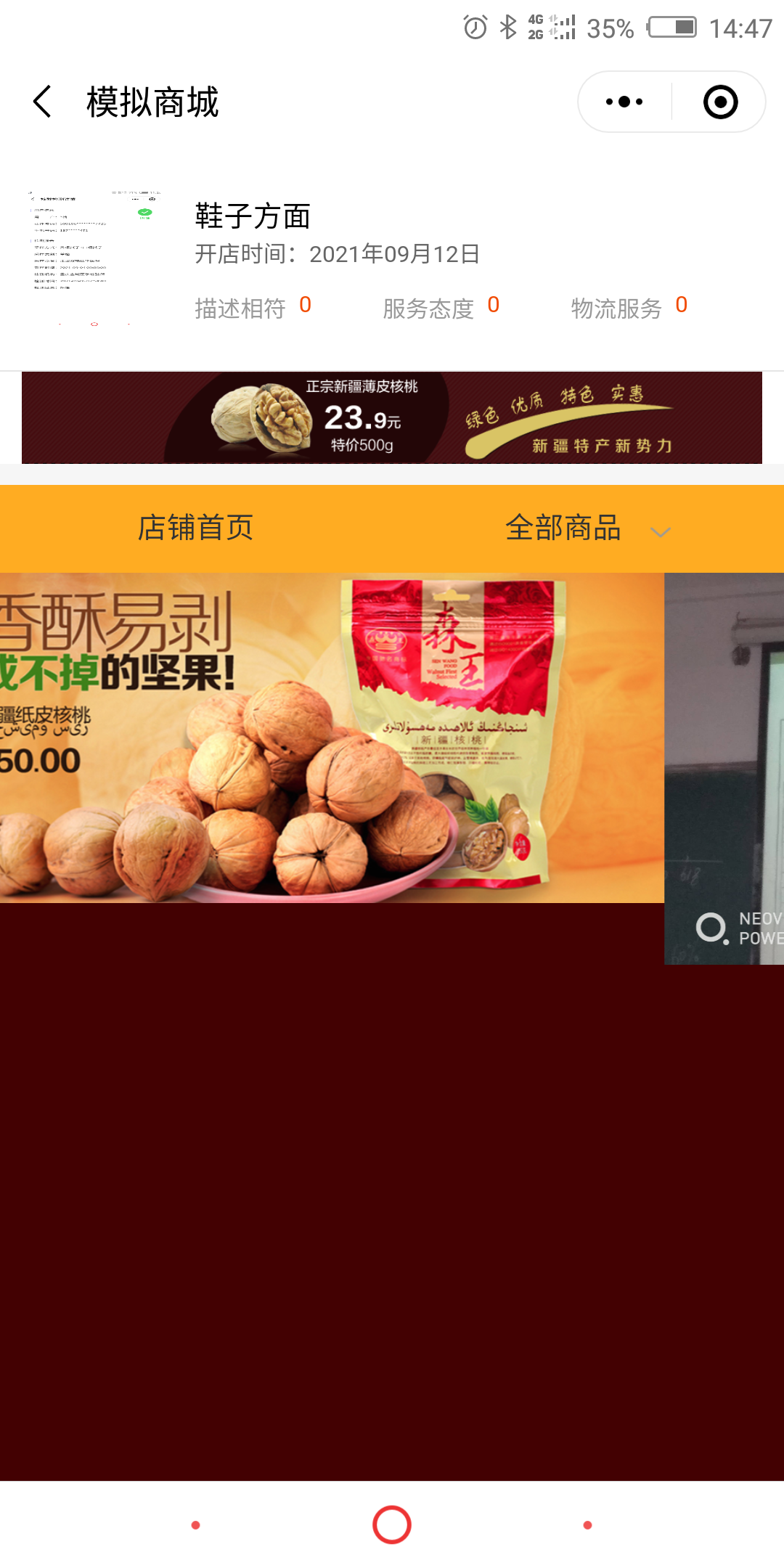Image resolution: width=784 pixels, height=1568 pixels.
Task: Tap the system home circle button
Action: point(392,1524)
